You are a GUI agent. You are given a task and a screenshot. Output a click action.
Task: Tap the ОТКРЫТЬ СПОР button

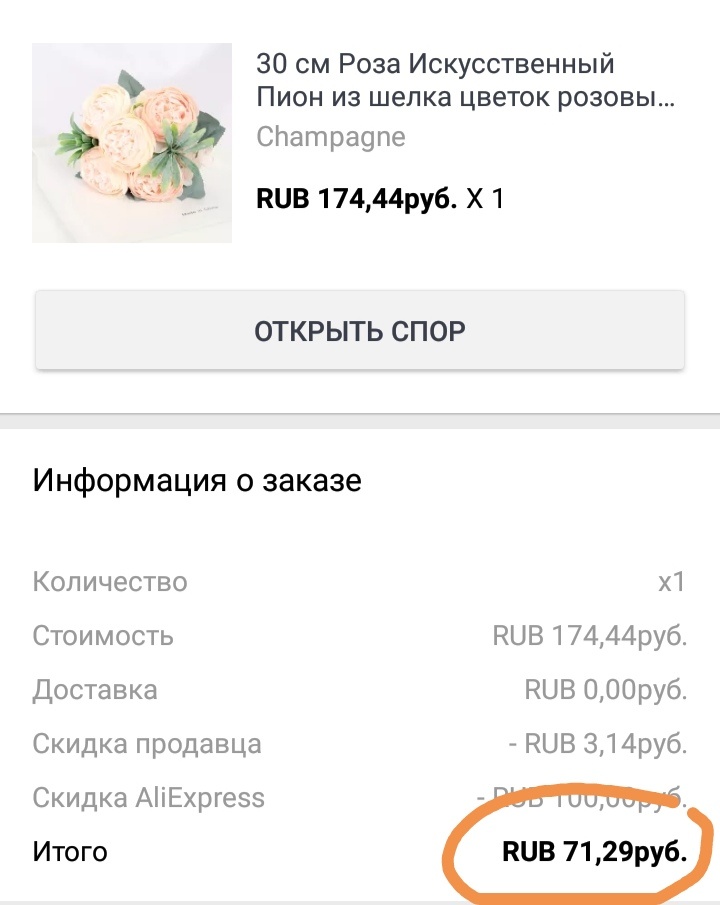point(360,331)
